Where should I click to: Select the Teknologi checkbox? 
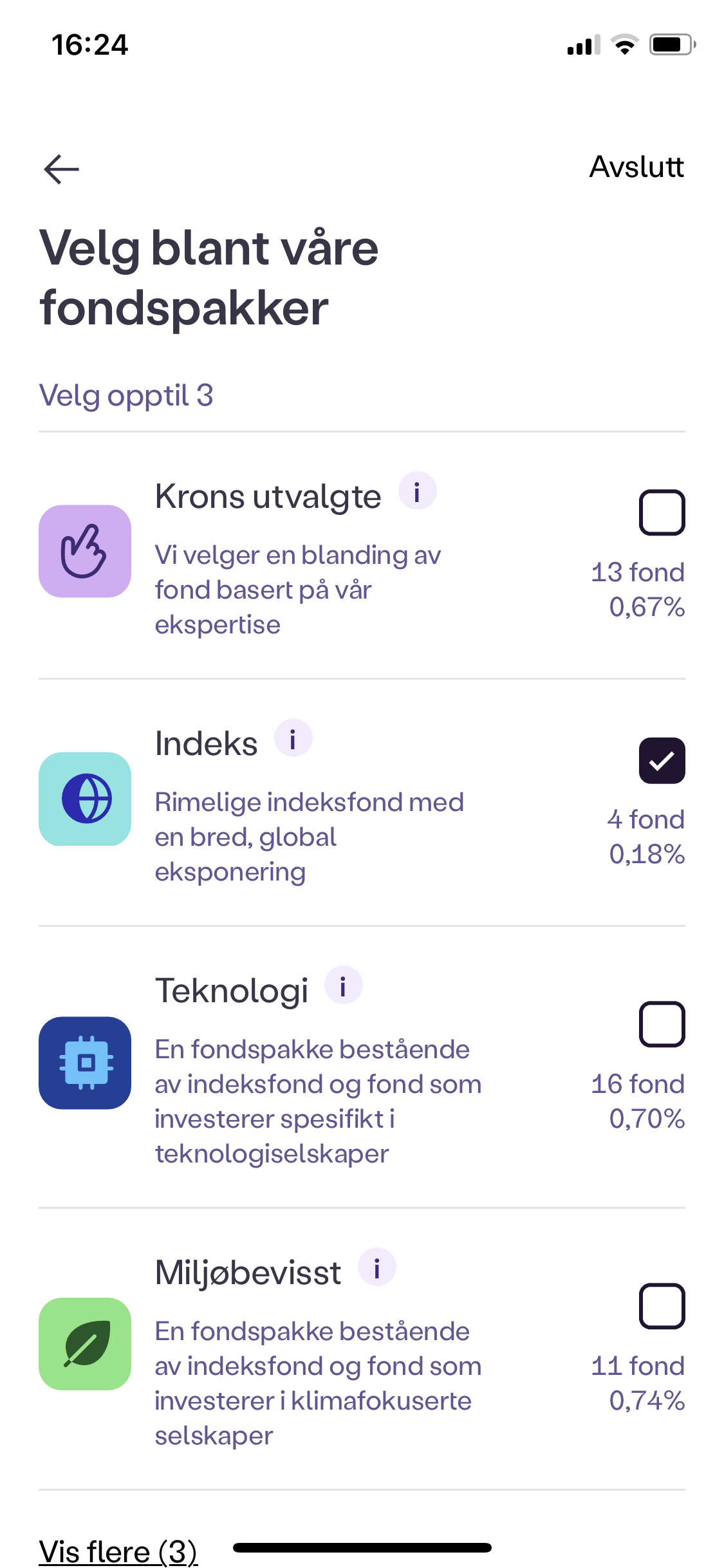pos(662,1024)
